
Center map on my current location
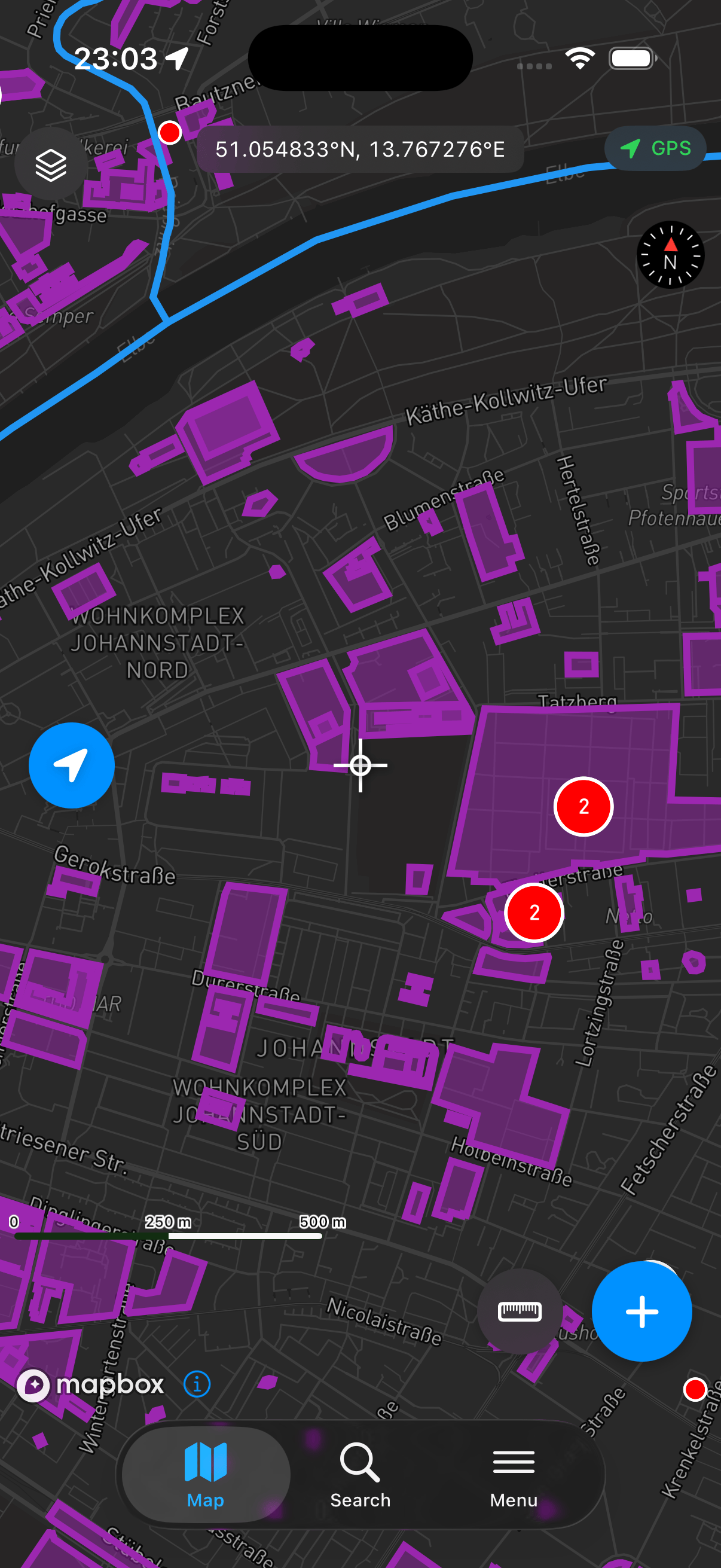(72, 765)
